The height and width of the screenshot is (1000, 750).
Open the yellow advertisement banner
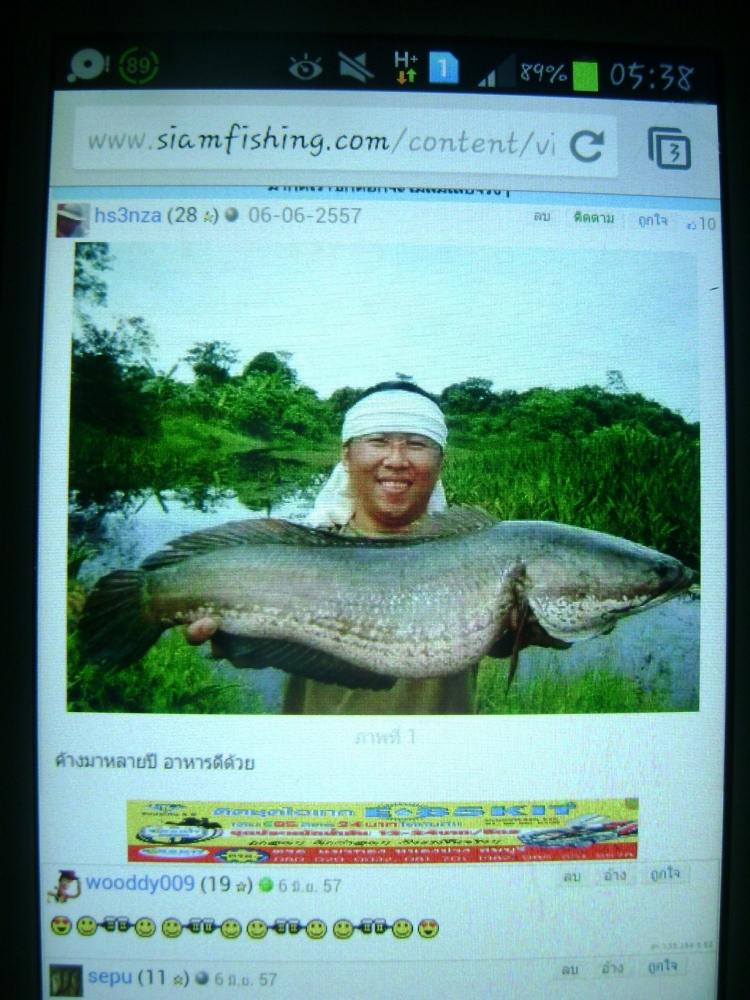tap(383, 830)
